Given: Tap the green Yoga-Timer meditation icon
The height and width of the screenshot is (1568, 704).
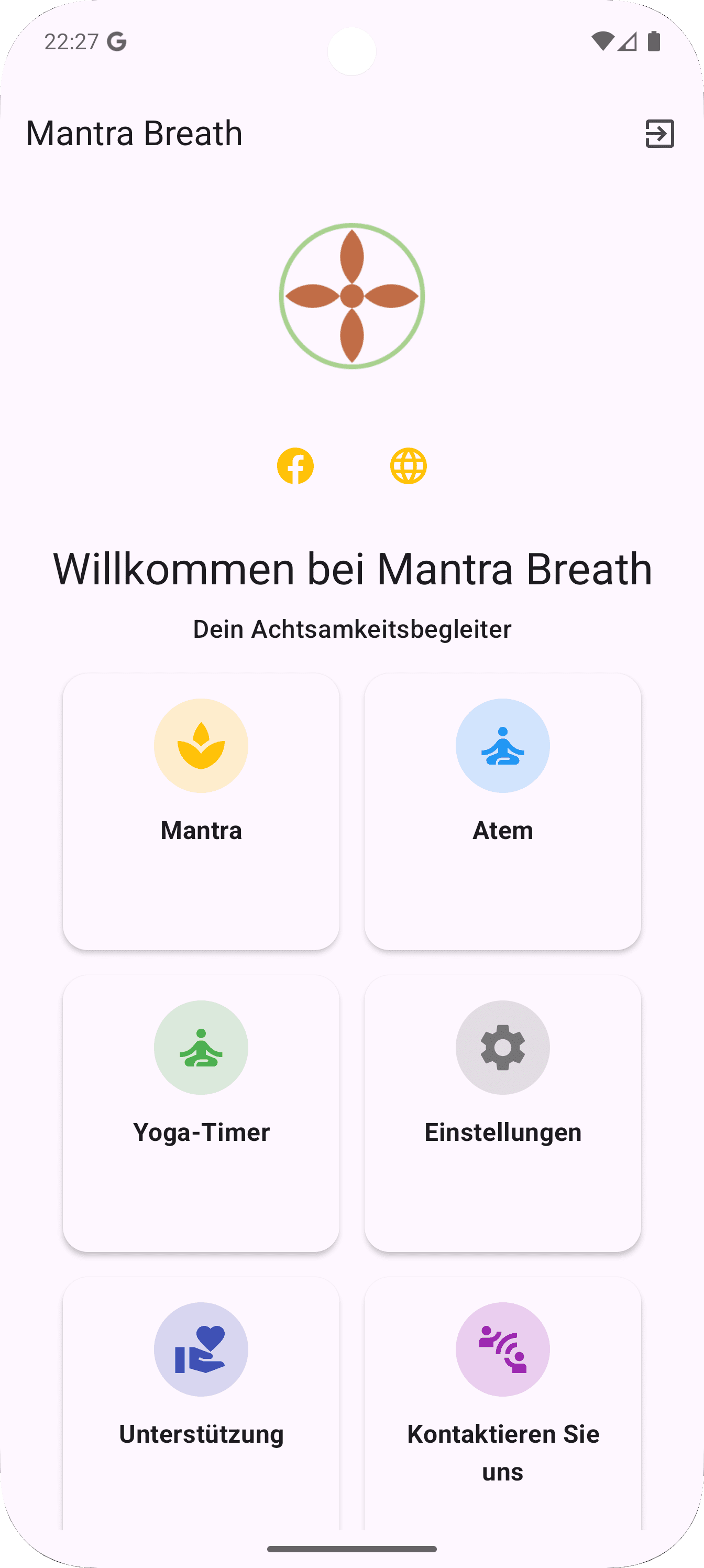Looking at the screenshot, I should coord(201,1048).
